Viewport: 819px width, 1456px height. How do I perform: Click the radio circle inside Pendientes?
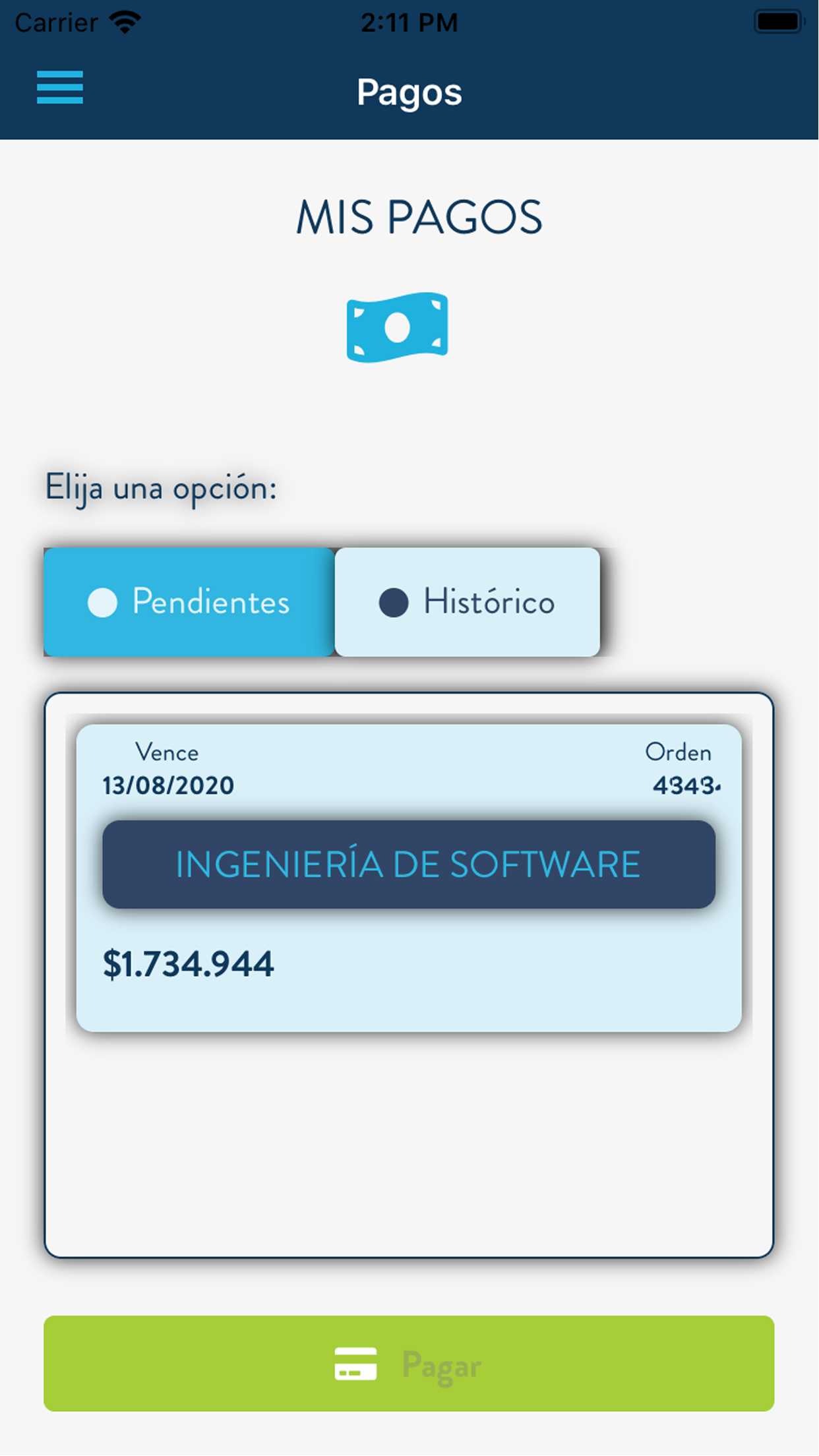103,602
